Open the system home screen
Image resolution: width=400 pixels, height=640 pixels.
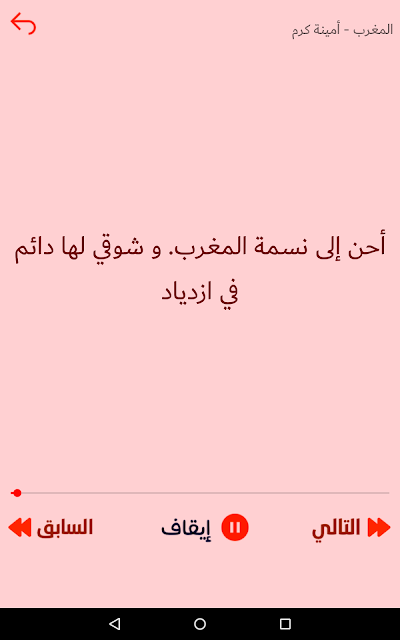[200, 624]
